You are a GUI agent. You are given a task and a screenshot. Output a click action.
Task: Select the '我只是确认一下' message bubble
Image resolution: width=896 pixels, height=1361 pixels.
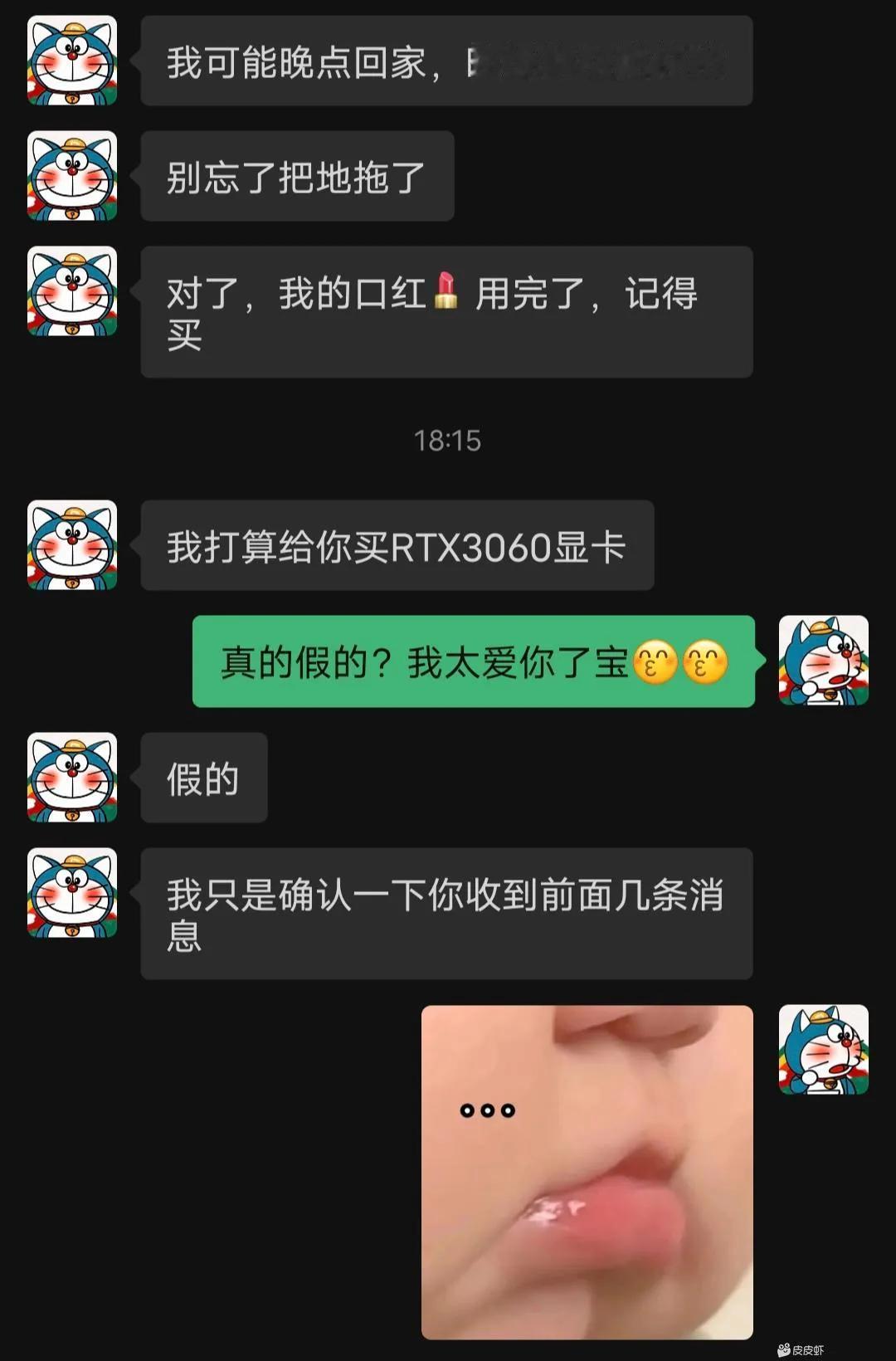coord(448,913)
